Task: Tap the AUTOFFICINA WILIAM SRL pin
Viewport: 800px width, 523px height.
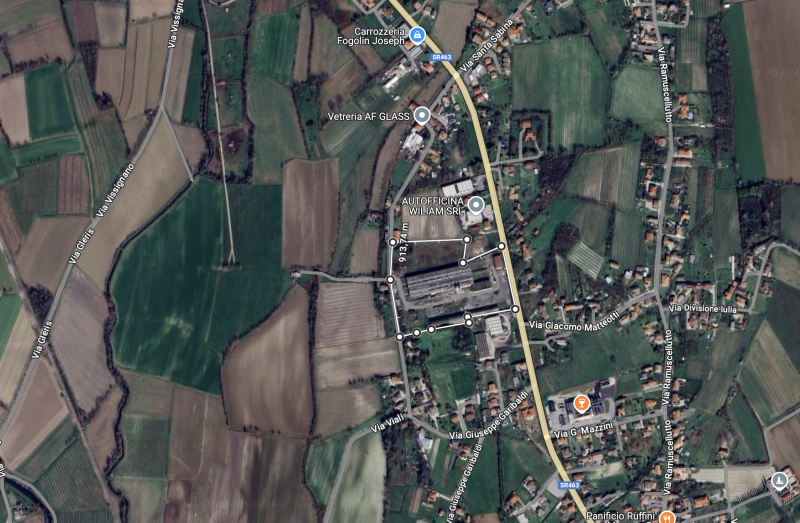Action: coord(476,207)
